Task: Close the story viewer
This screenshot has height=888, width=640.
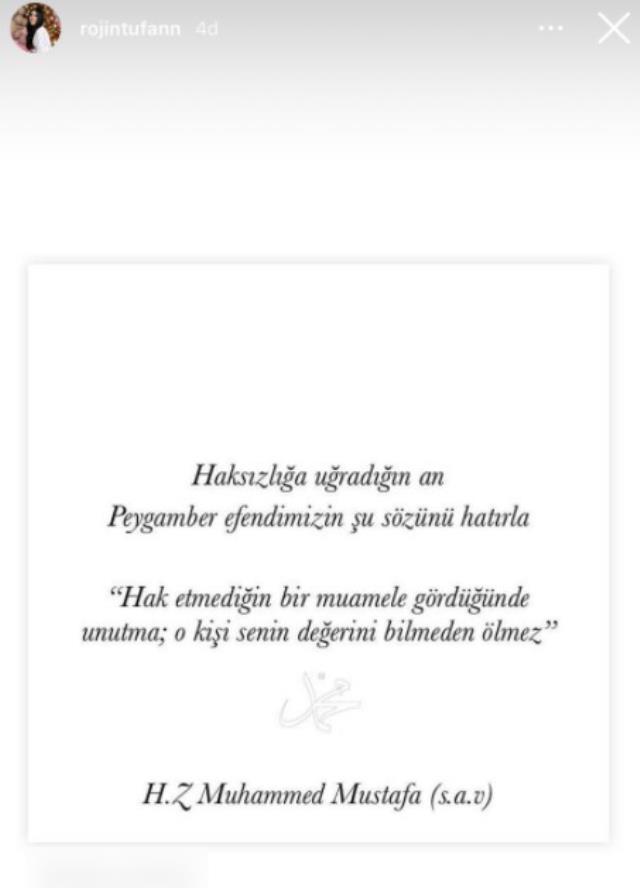Action: (613, 29)
